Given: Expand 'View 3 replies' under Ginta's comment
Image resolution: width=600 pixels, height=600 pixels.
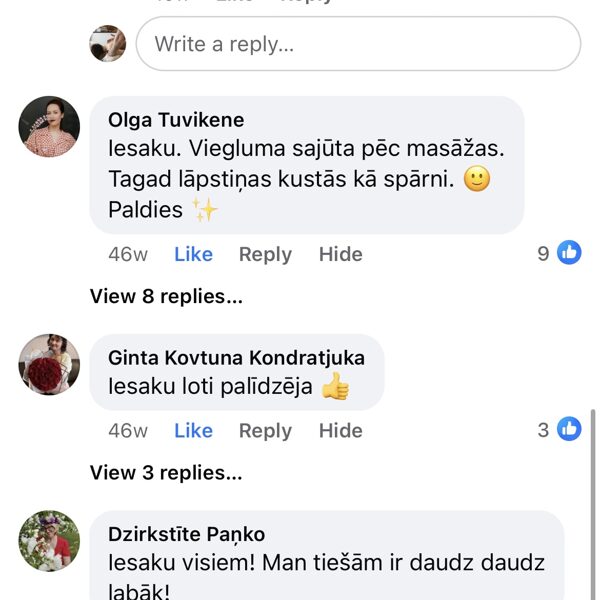Looking at the screenshot, I should [166, 472].
